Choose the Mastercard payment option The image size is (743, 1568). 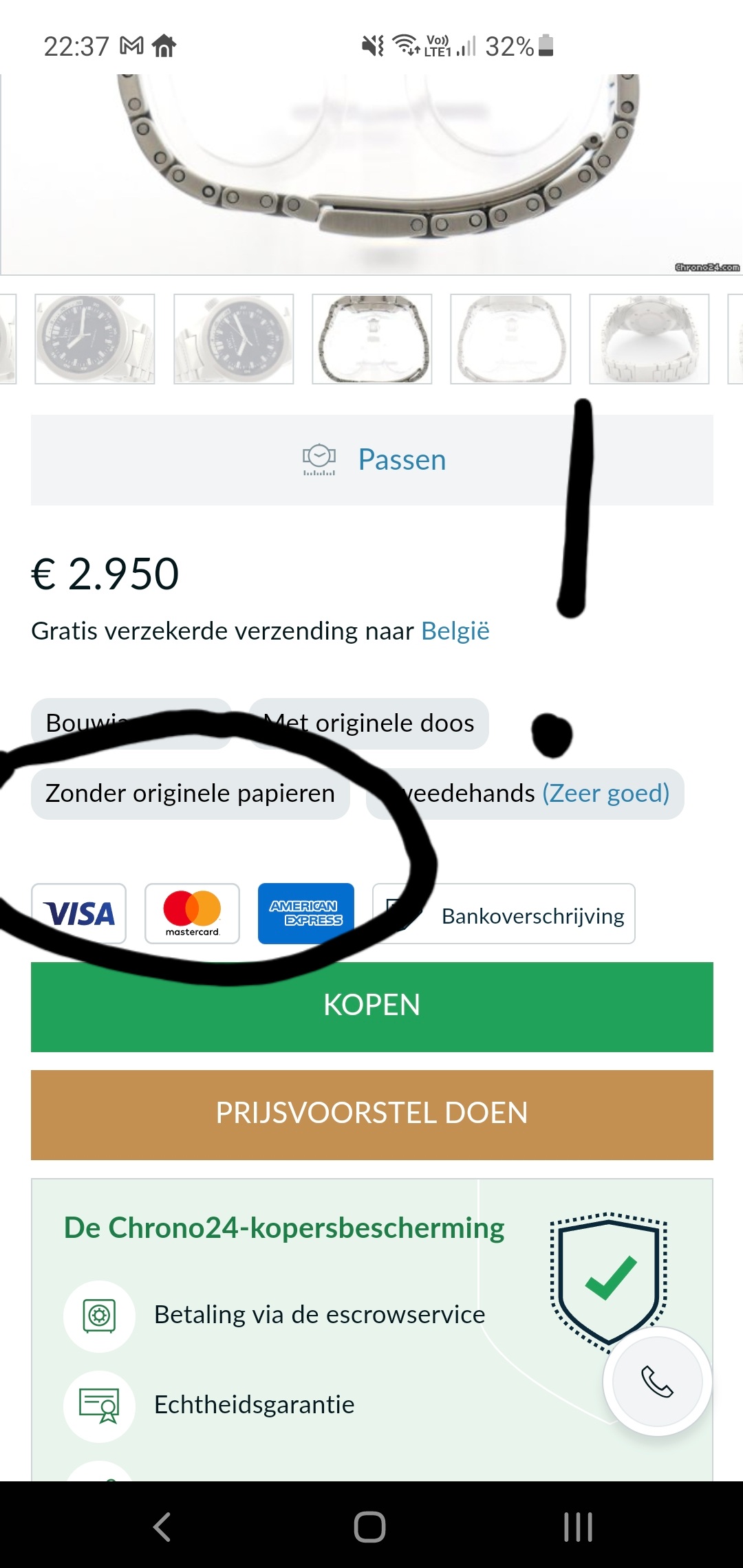(192, 914)
